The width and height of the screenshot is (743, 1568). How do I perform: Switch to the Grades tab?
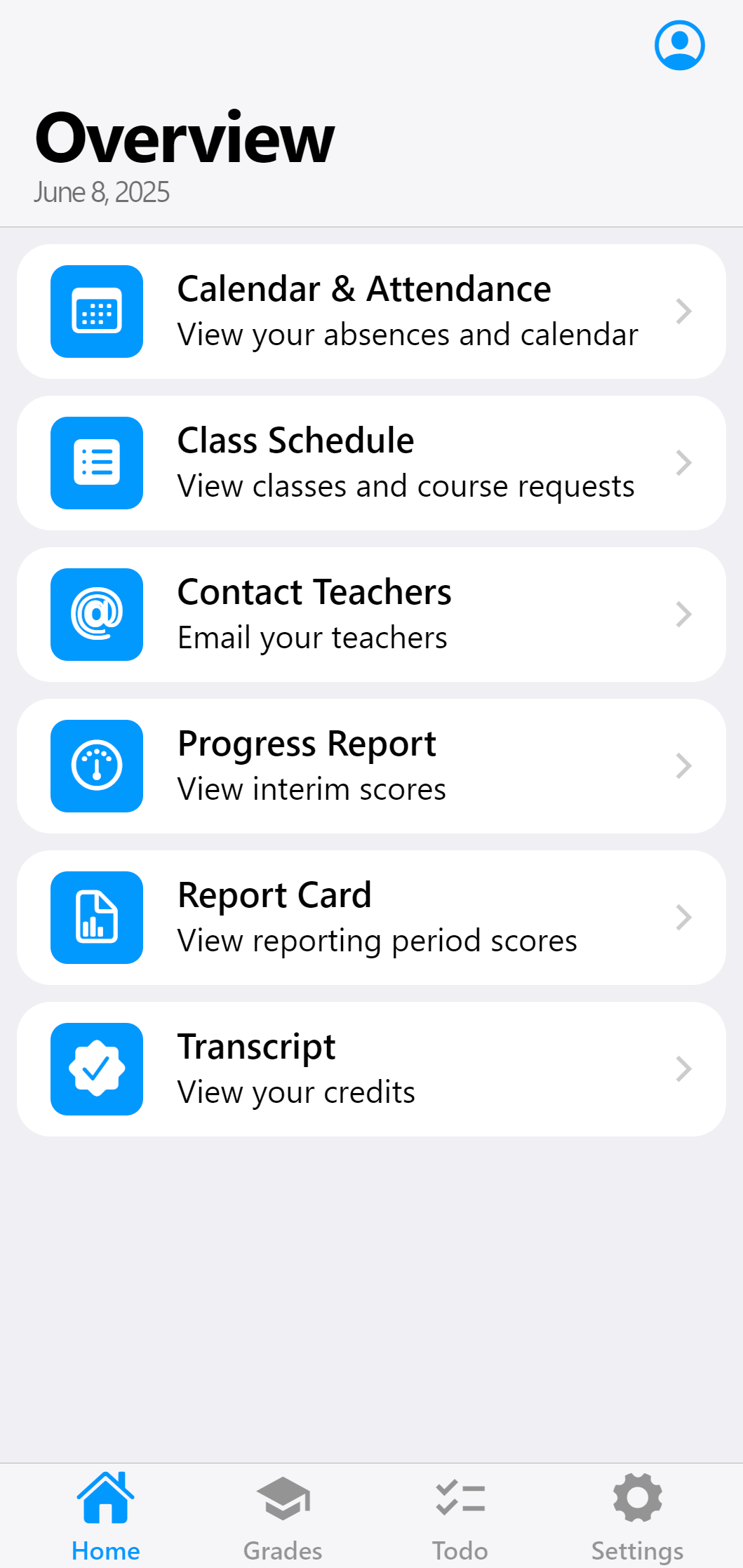click(x=283, y=1517)
